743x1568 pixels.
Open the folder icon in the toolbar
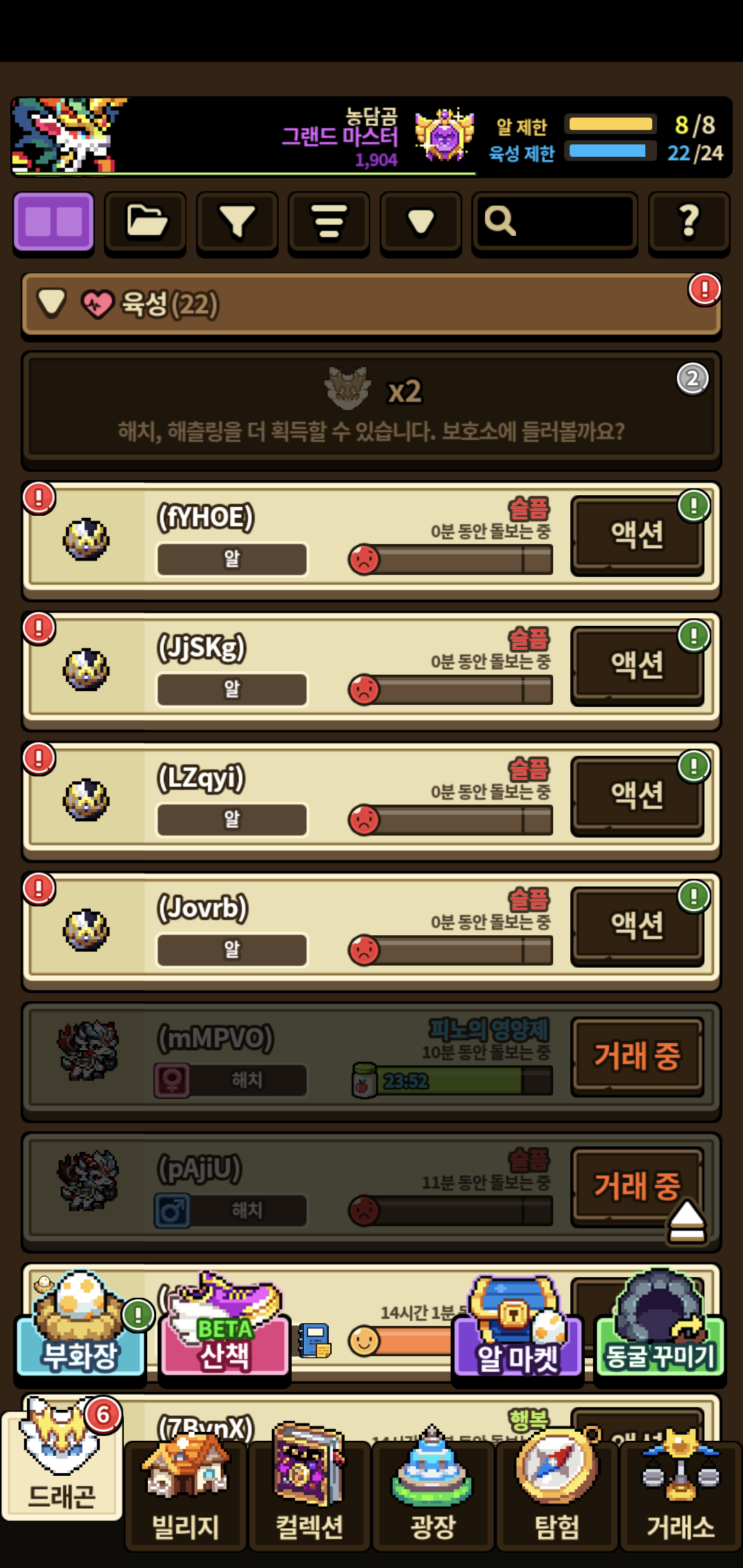click(145, 222)
